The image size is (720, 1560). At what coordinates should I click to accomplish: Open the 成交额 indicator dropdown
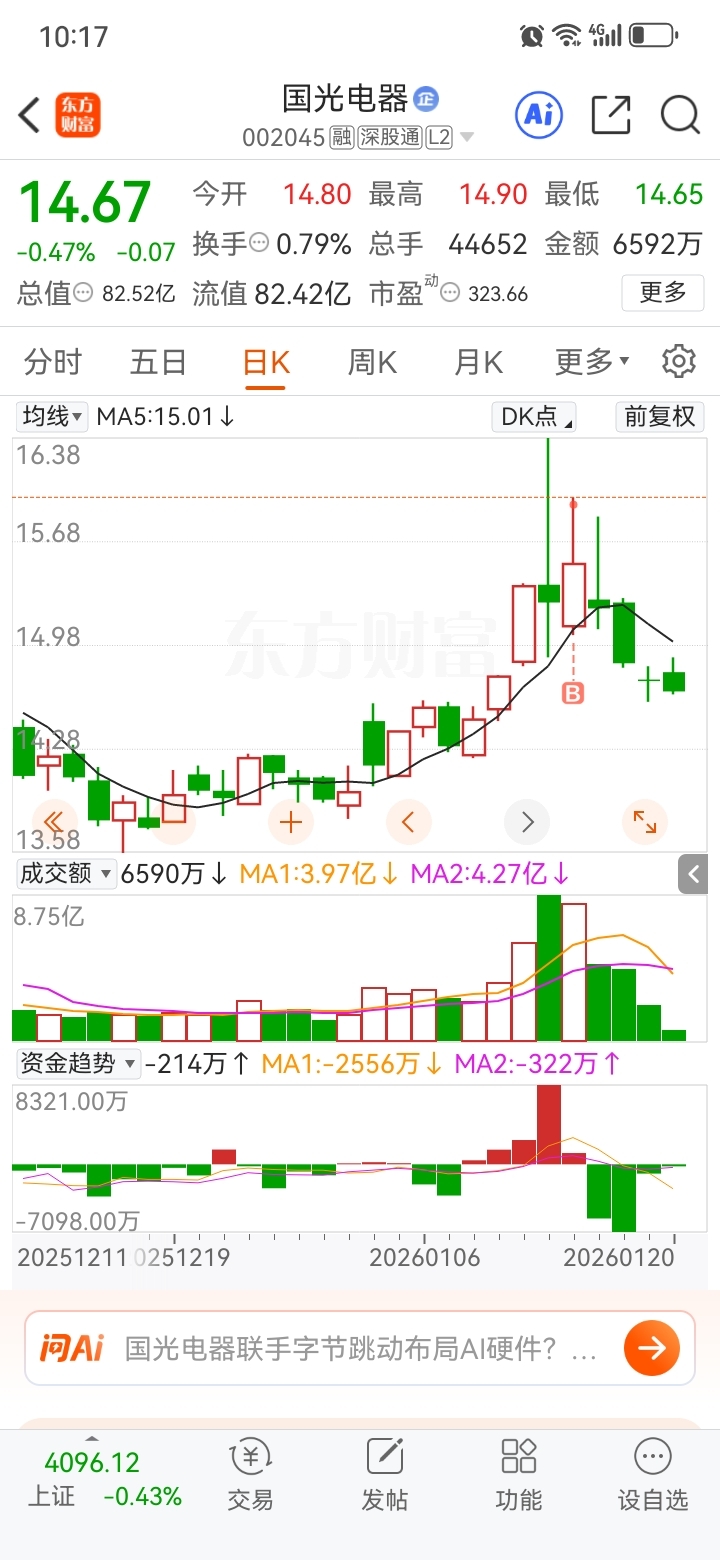coord(66,873)
